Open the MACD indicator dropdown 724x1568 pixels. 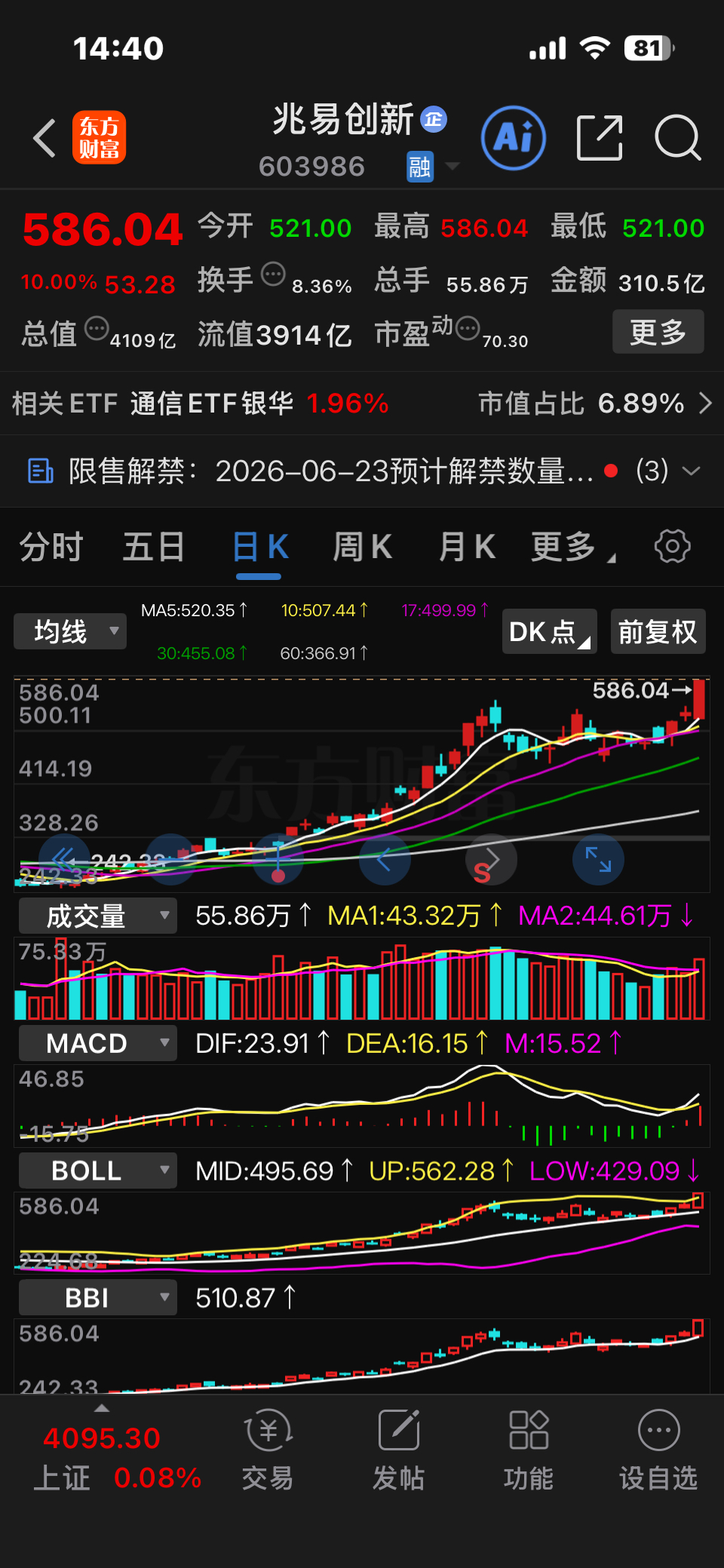(98, 1043)
